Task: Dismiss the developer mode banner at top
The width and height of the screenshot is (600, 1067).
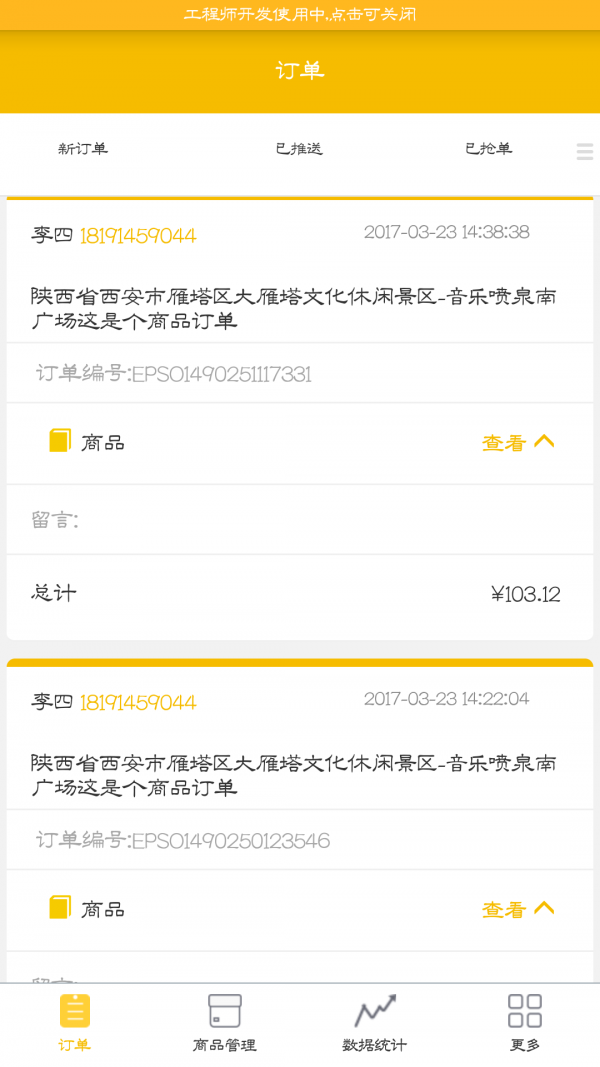Action: pos(300,15)
